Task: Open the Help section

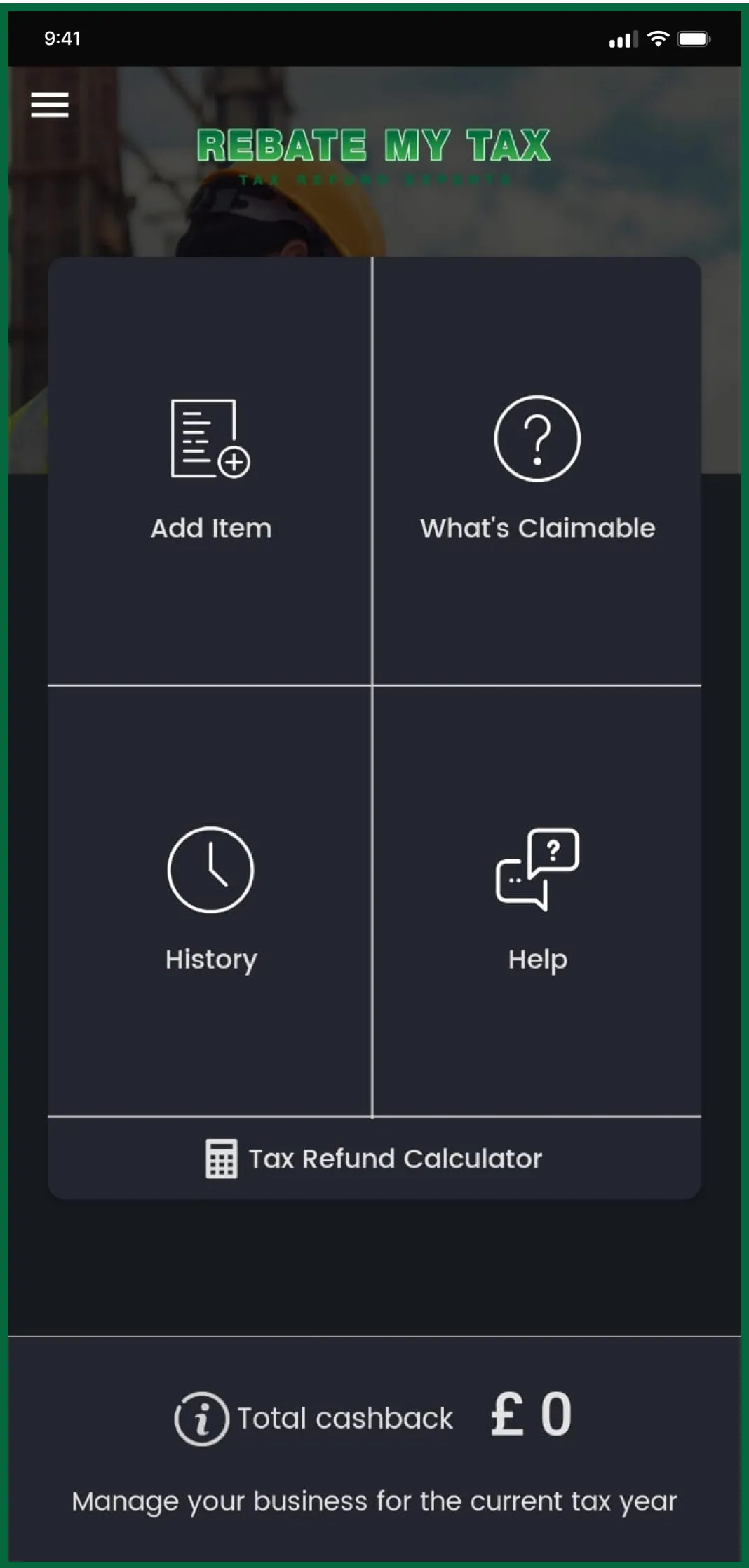Action: pyautogui.click(x=537, y=899)
